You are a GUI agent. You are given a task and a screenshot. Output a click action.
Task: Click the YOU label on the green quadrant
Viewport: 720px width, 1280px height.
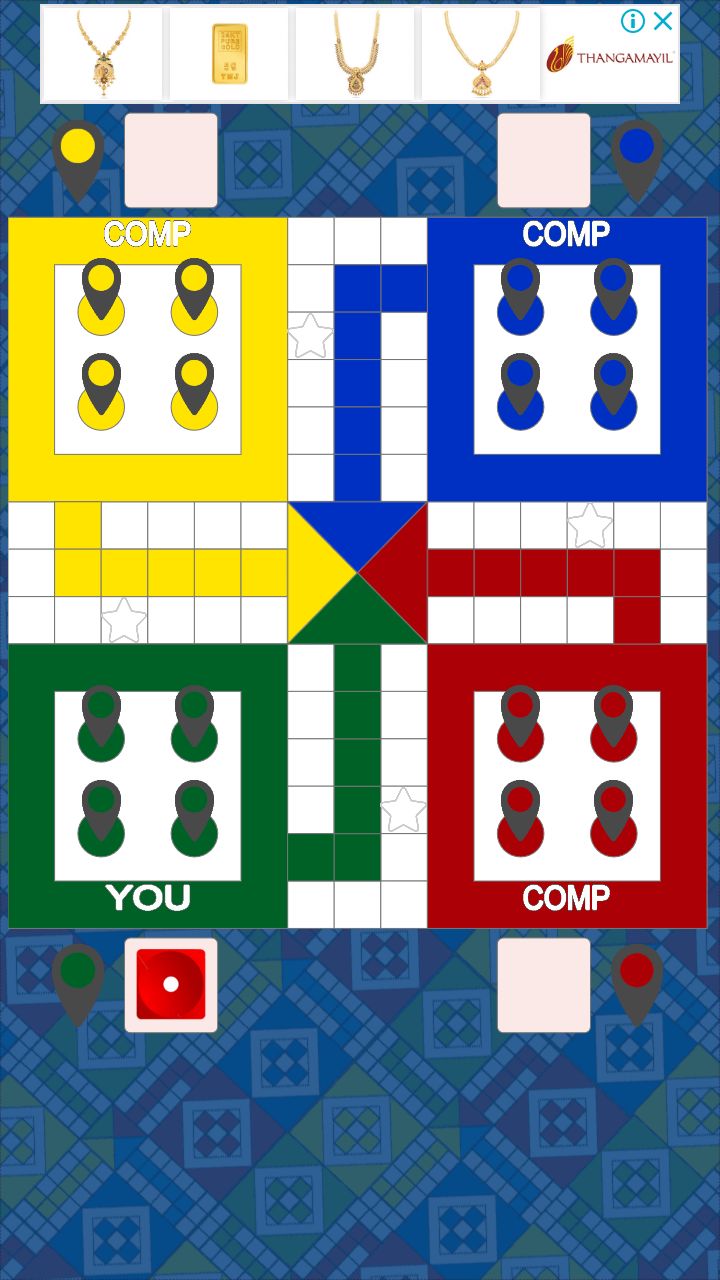[x=148, y=899]
